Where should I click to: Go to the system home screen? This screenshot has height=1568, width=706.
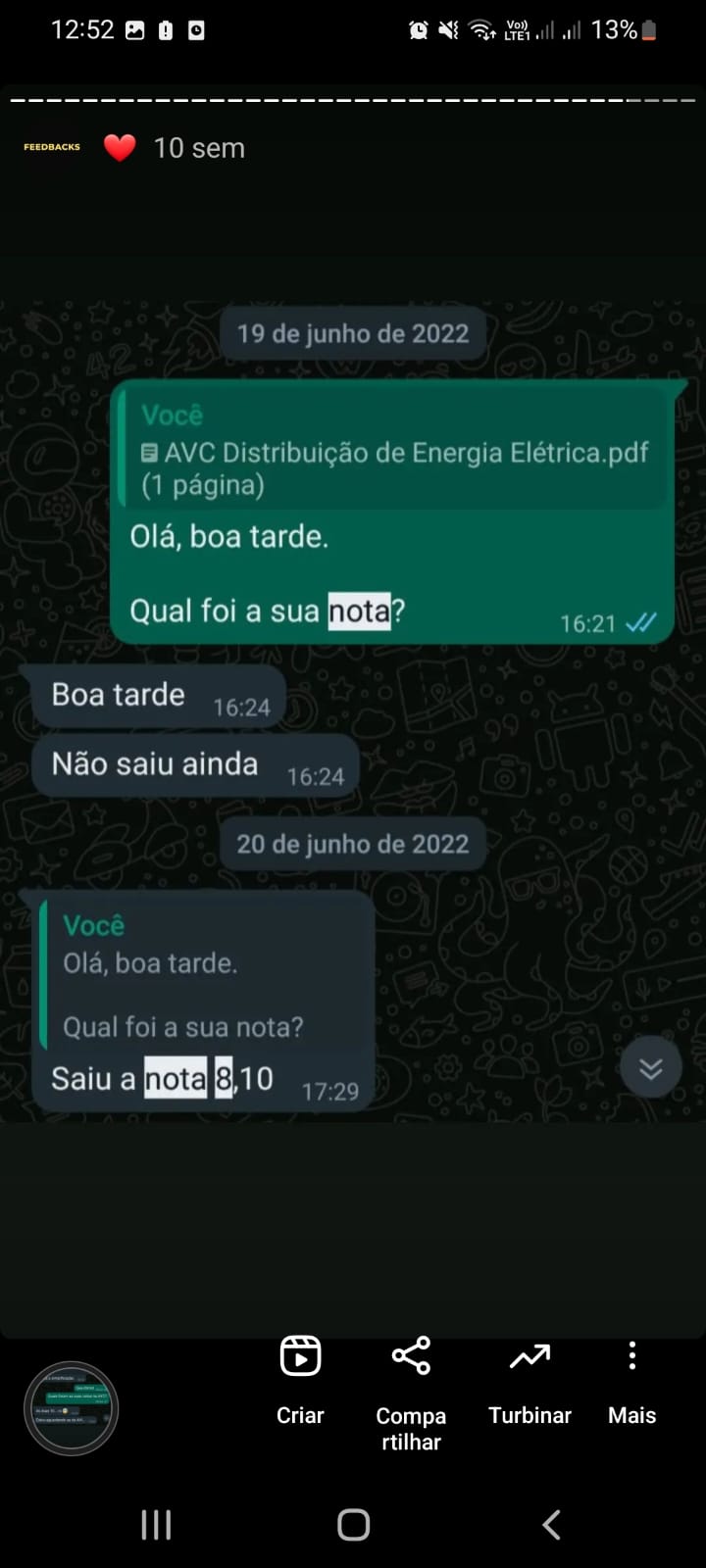click(x=353, y=1524)
